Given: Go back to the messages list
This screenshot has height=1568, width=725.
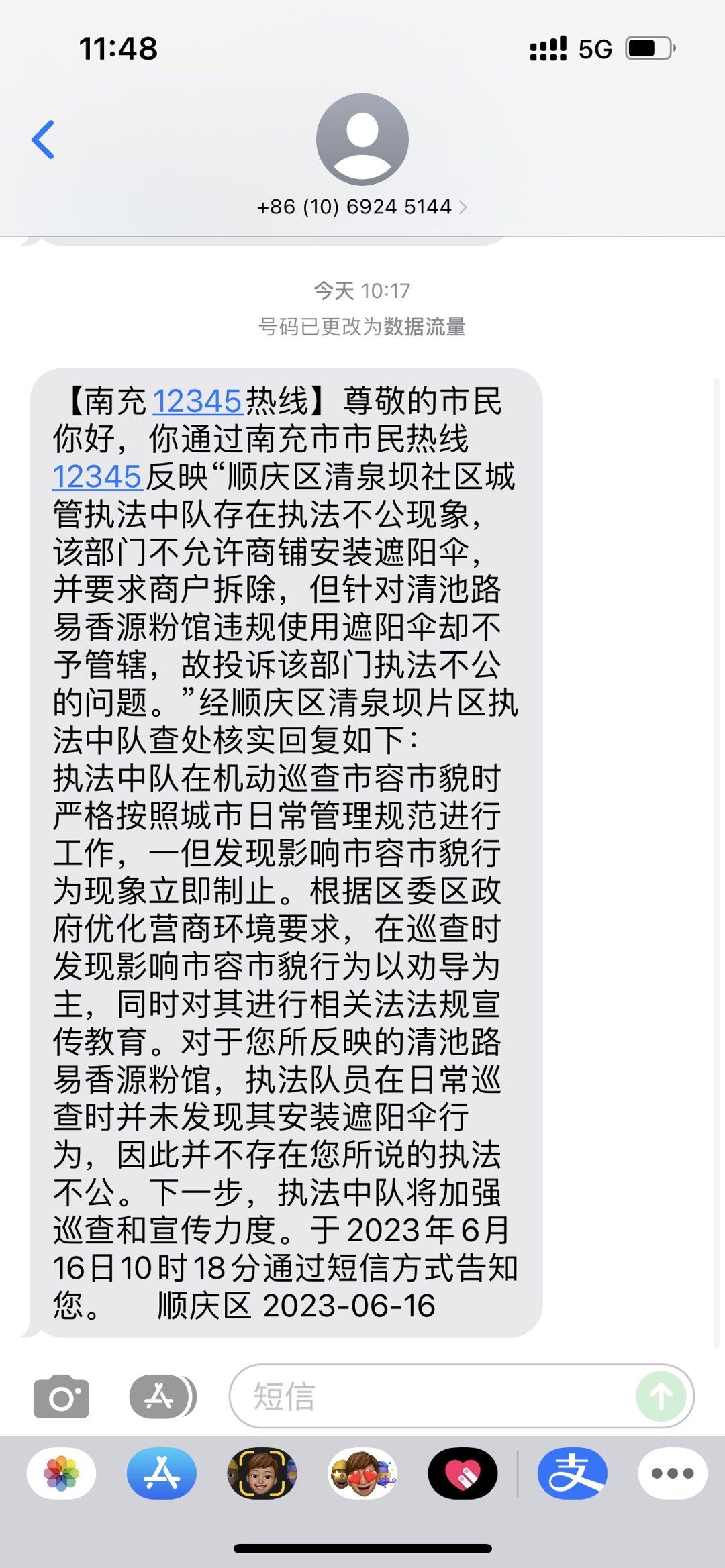Looking at the screenshot, I should (x=43, y=140).
